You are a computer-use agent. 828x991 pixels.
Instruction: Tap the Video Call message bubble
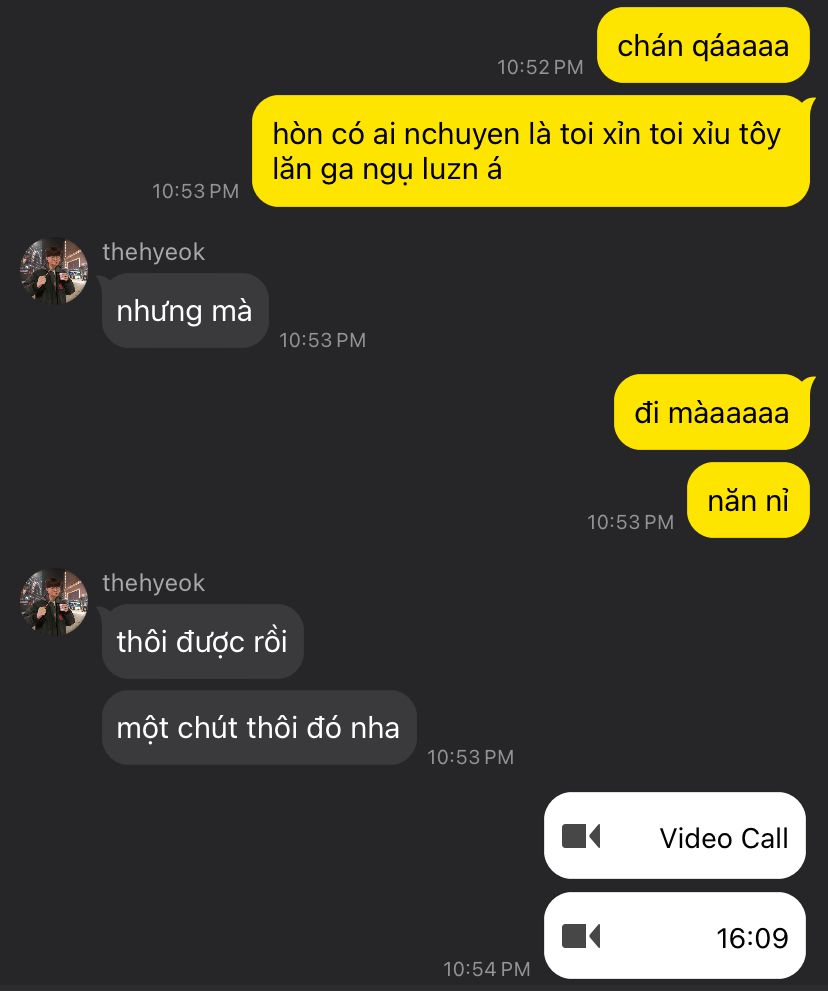(675, 837)
